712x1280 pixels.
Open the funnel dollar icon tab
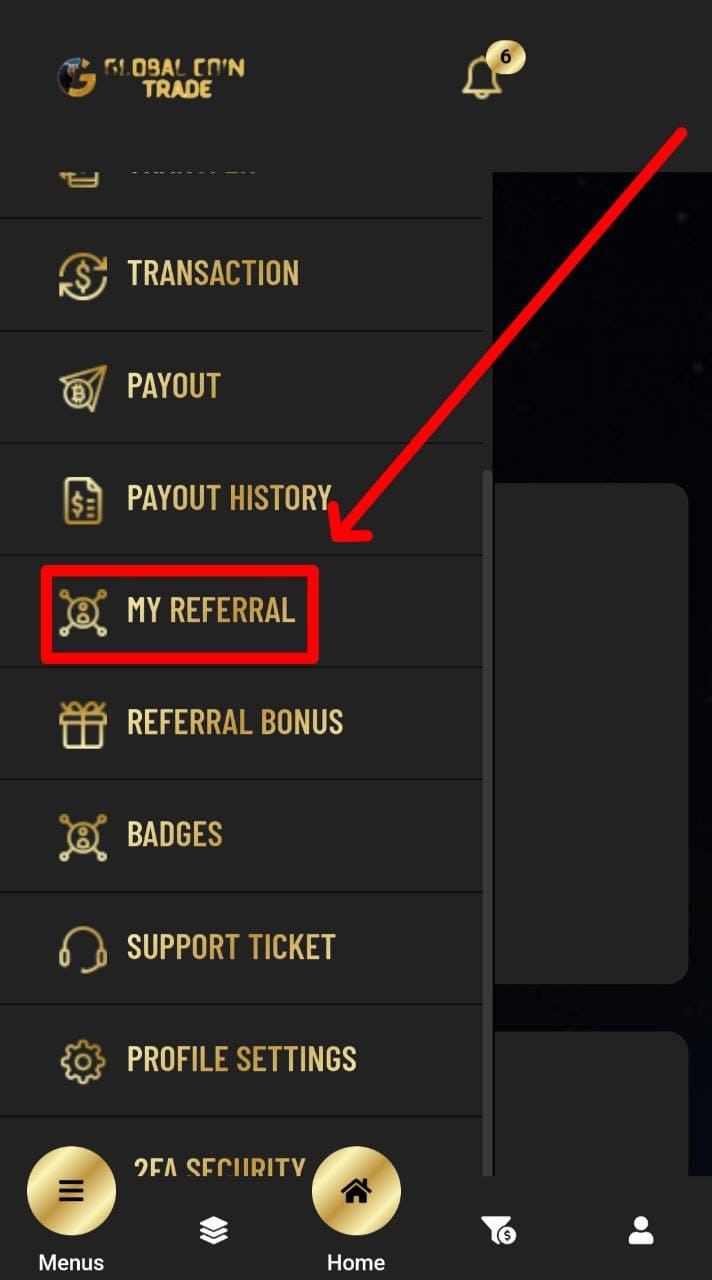point(498,1230)
